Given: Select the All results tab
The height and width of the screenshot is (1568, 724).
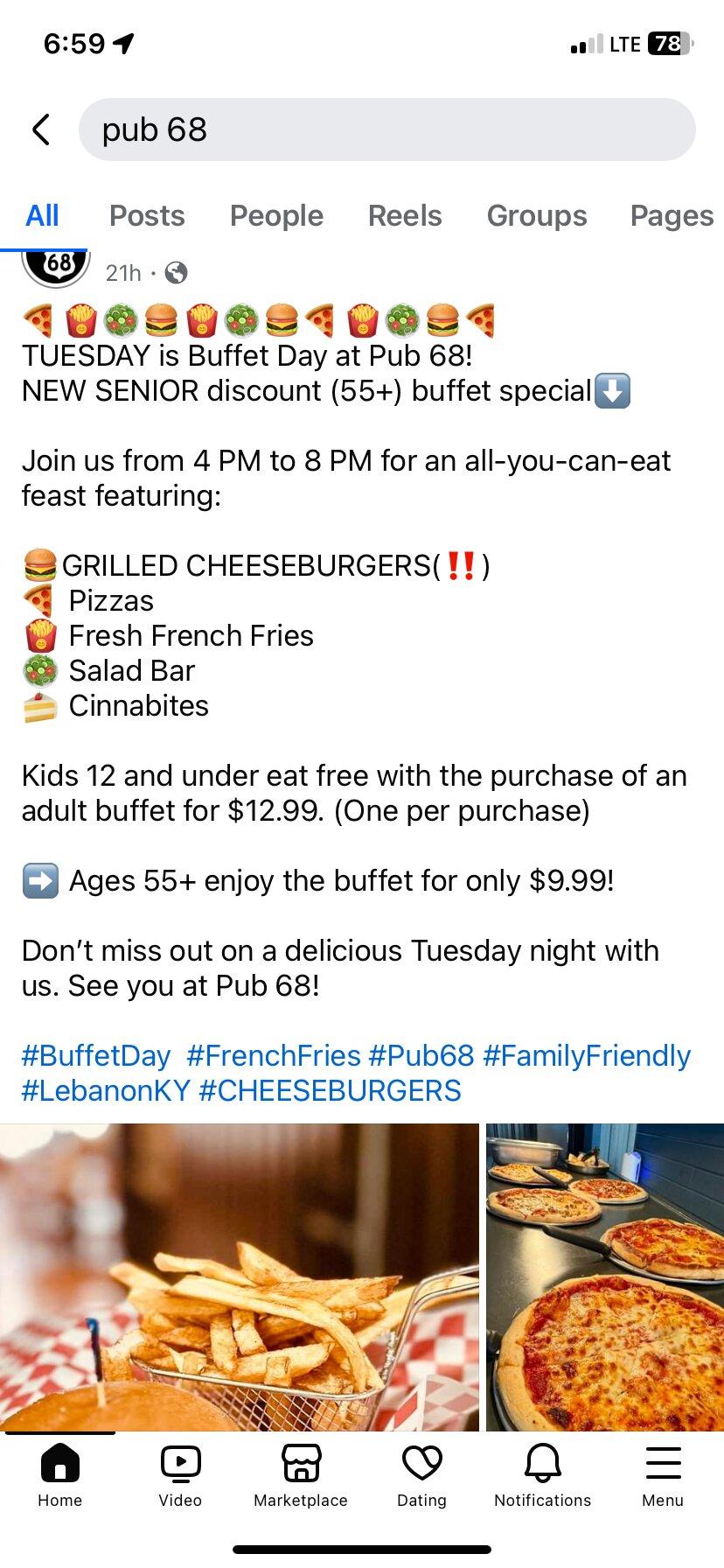Looking at the screenshot, I should coord(42,215).
